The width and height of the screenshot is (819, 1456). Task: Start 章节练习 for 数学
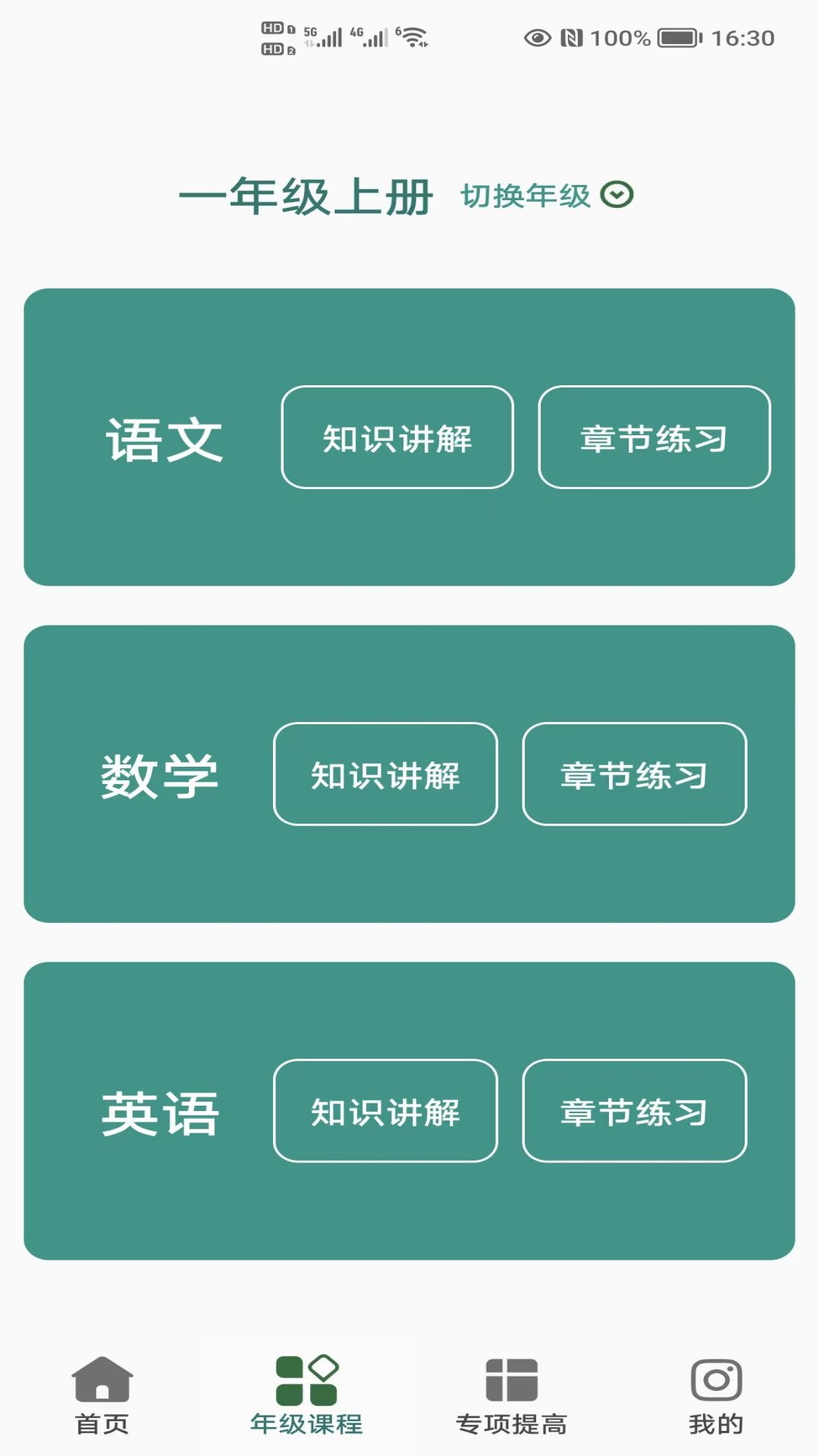634,775
